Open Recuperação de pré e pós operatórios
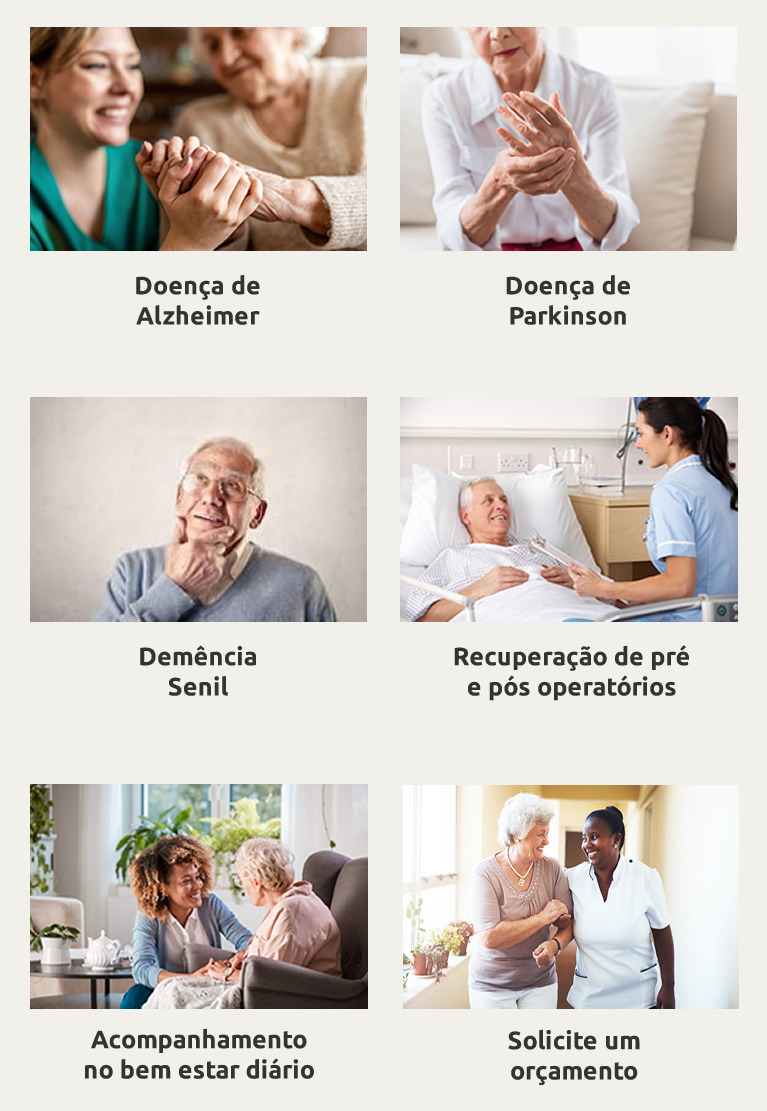This screenshot has height=1111, width=767. pos(569,509)
